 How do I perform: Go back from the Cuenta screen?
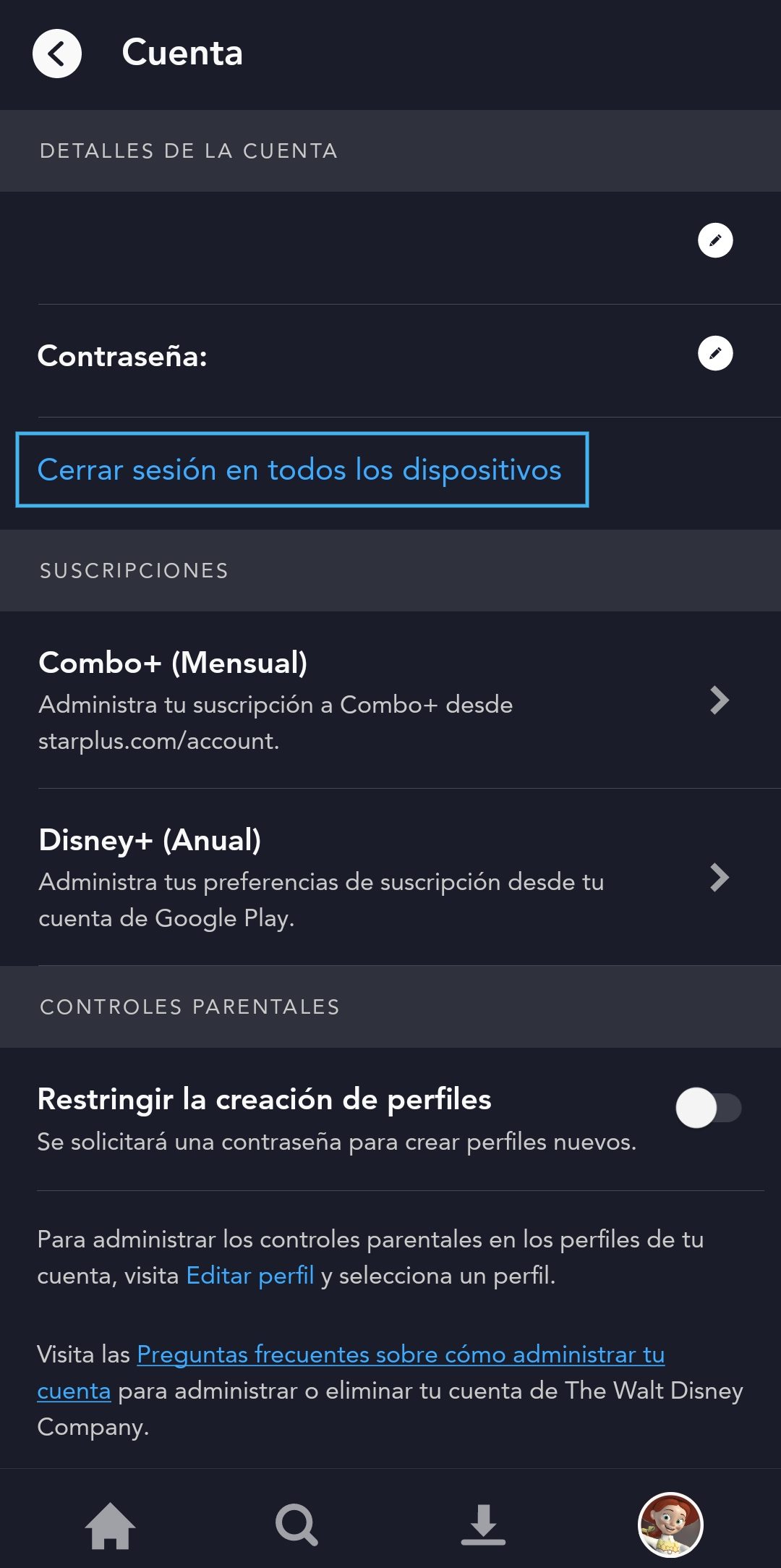tap(57, 54)
